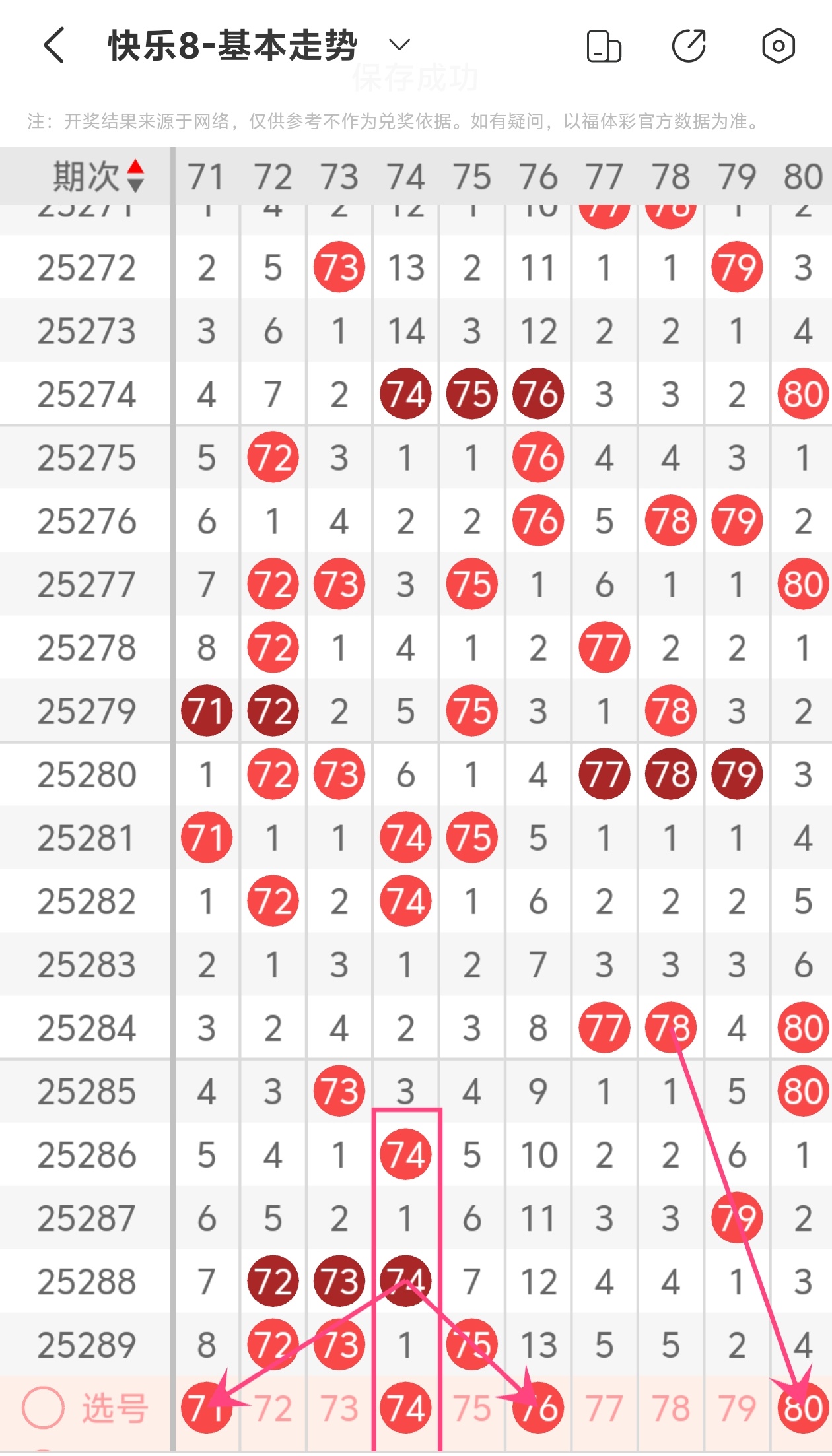Expand the 快乐8-基本走势 title dropdown
The width and height of the screenshot is (832, 1456).
point(399,45)
